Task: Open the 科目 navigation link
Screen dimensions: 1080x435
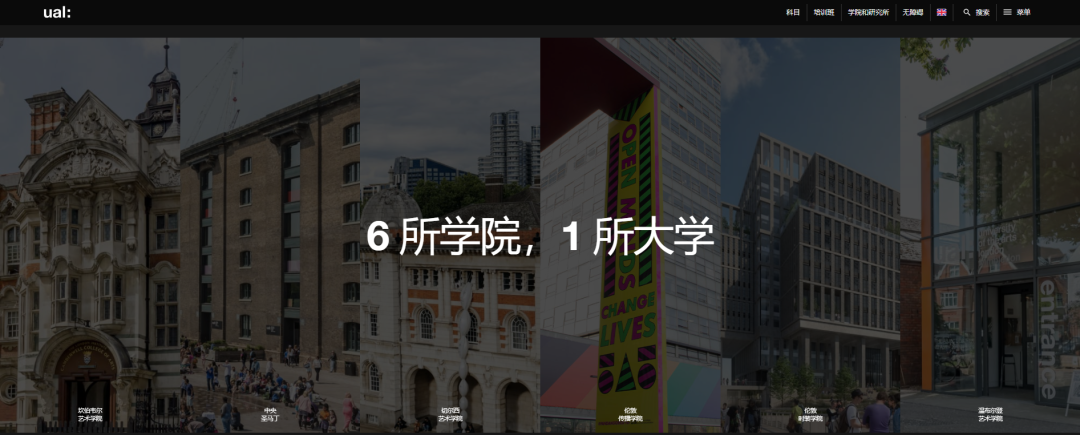Action: [793, 12]
